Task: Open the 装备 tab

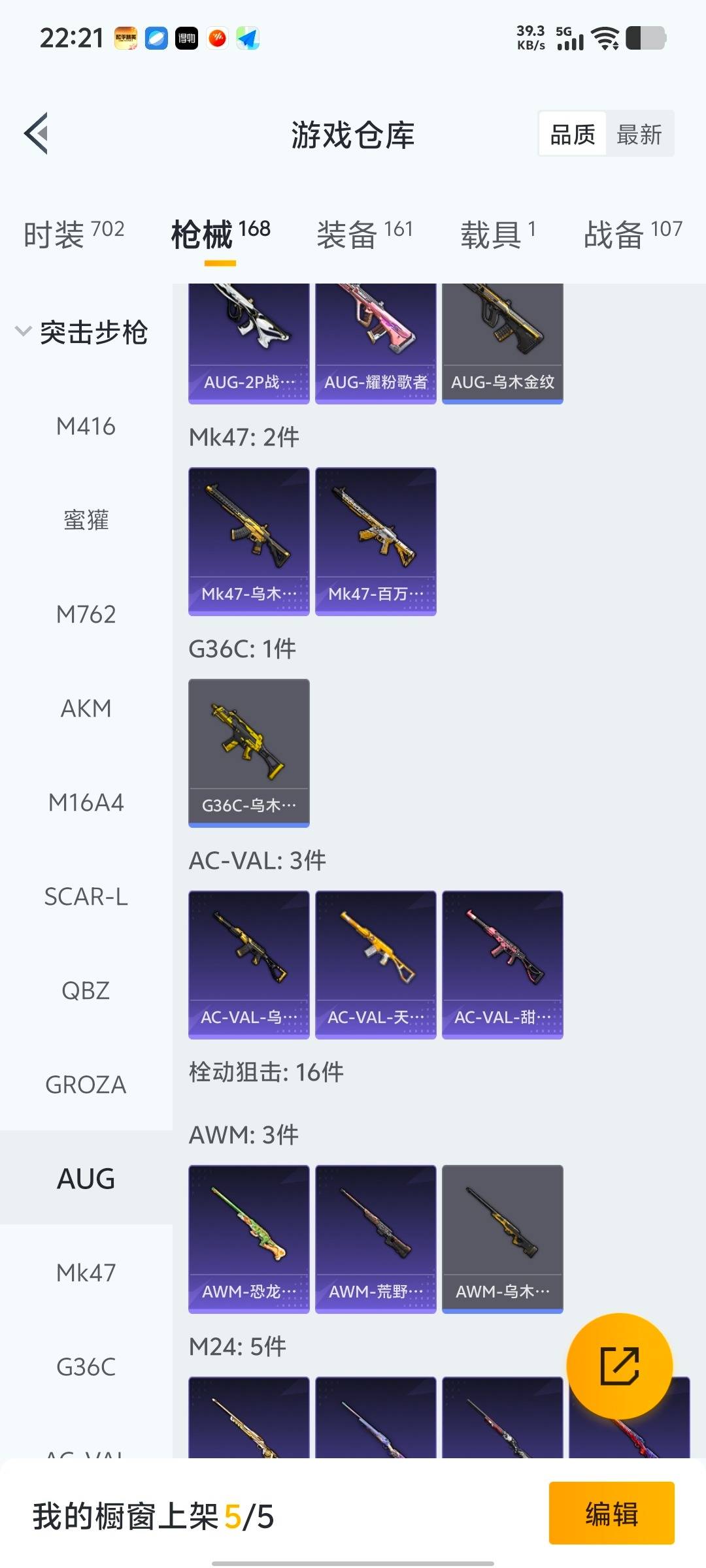Action: pyautogui.click(x=364, y=234)
